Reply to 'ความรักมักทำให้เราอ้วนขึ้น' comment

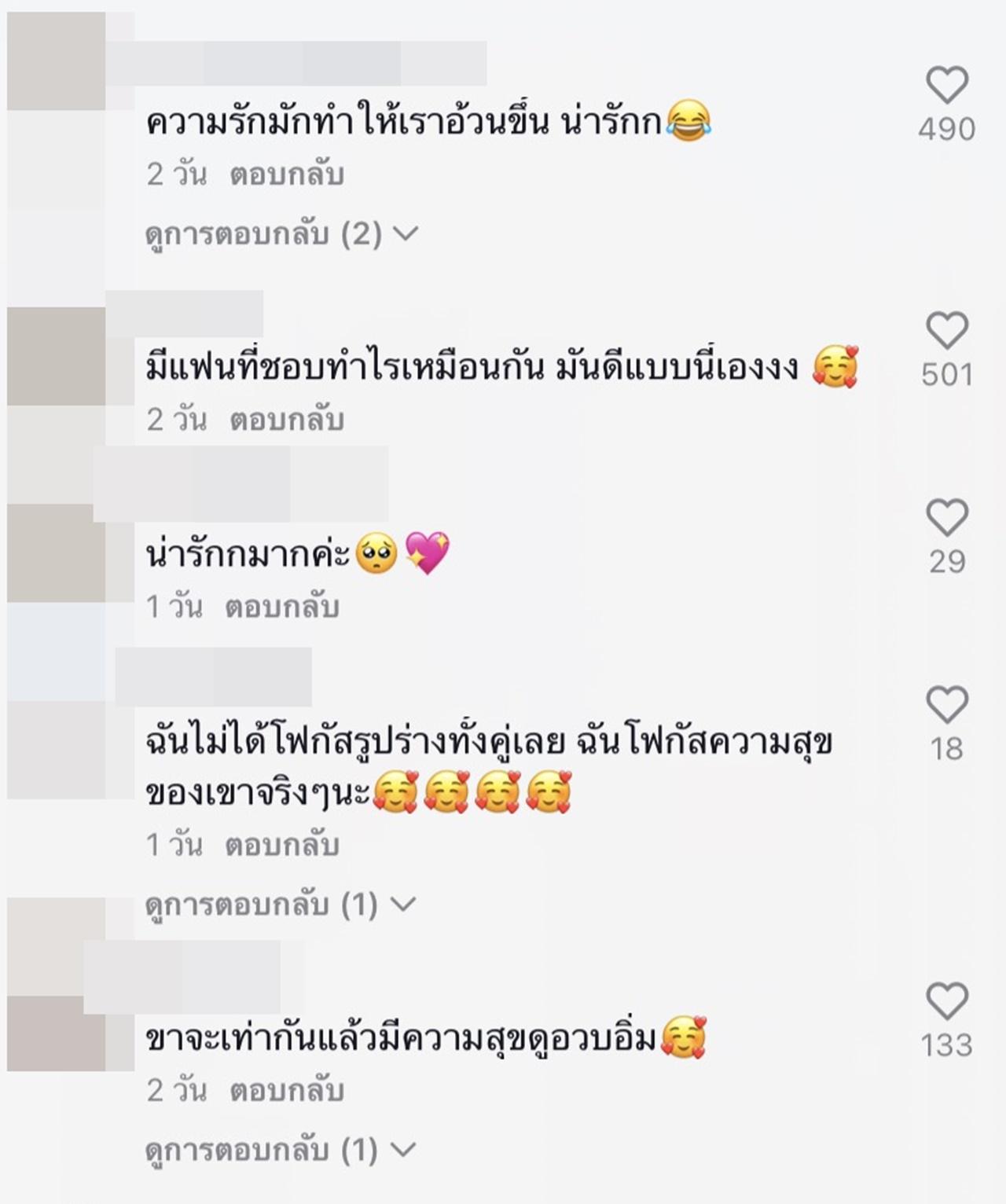point(286,174)
